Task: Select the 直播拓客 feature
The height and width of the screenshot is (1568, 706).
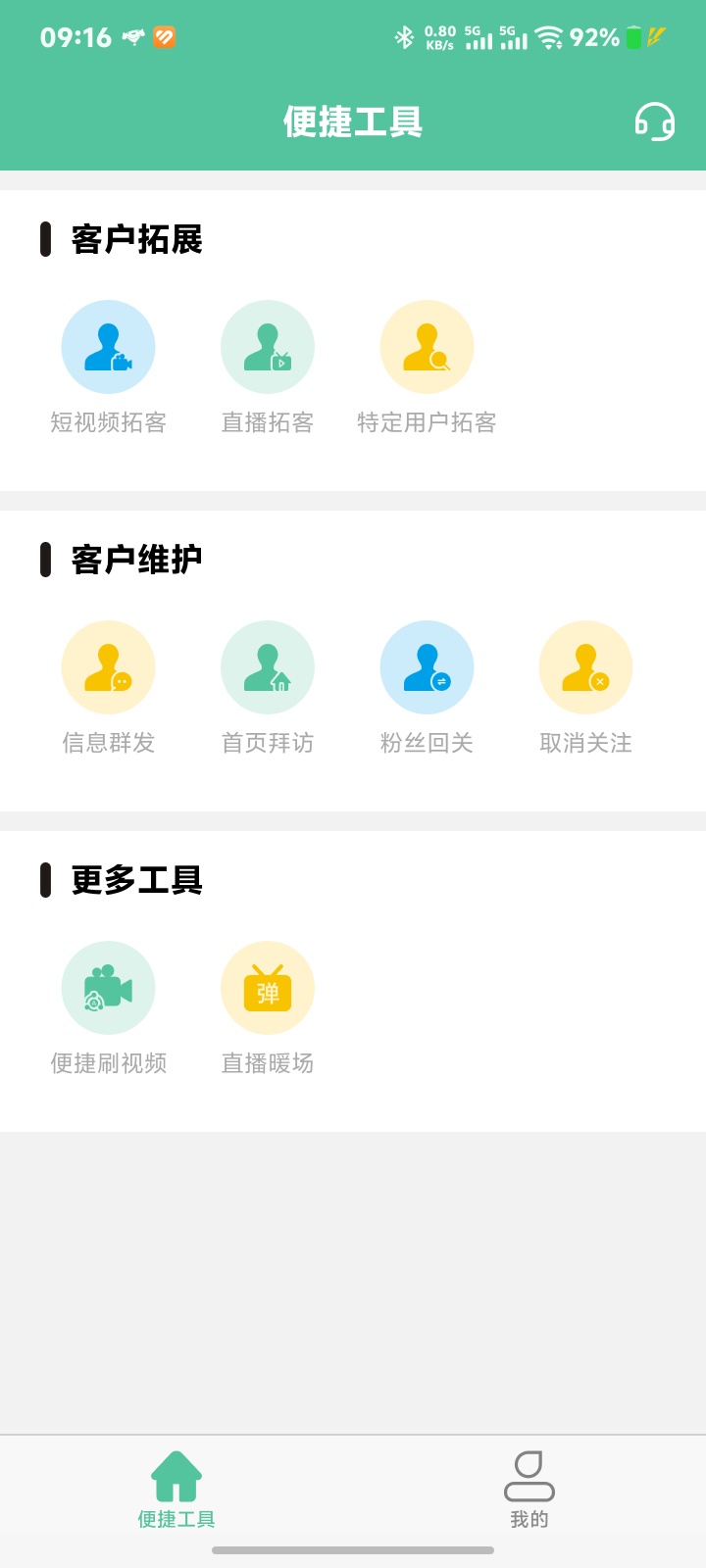Action: (x=268, y=346)
